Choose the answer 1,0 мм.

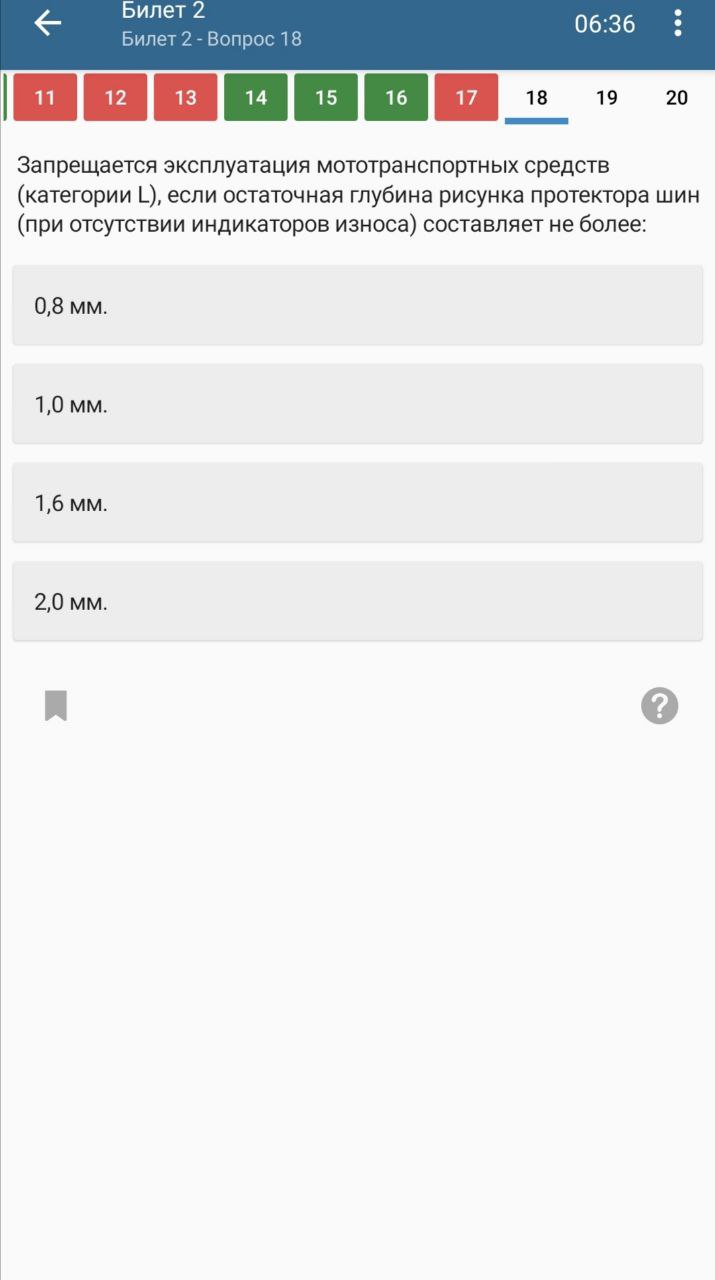(x=358, y=404)
